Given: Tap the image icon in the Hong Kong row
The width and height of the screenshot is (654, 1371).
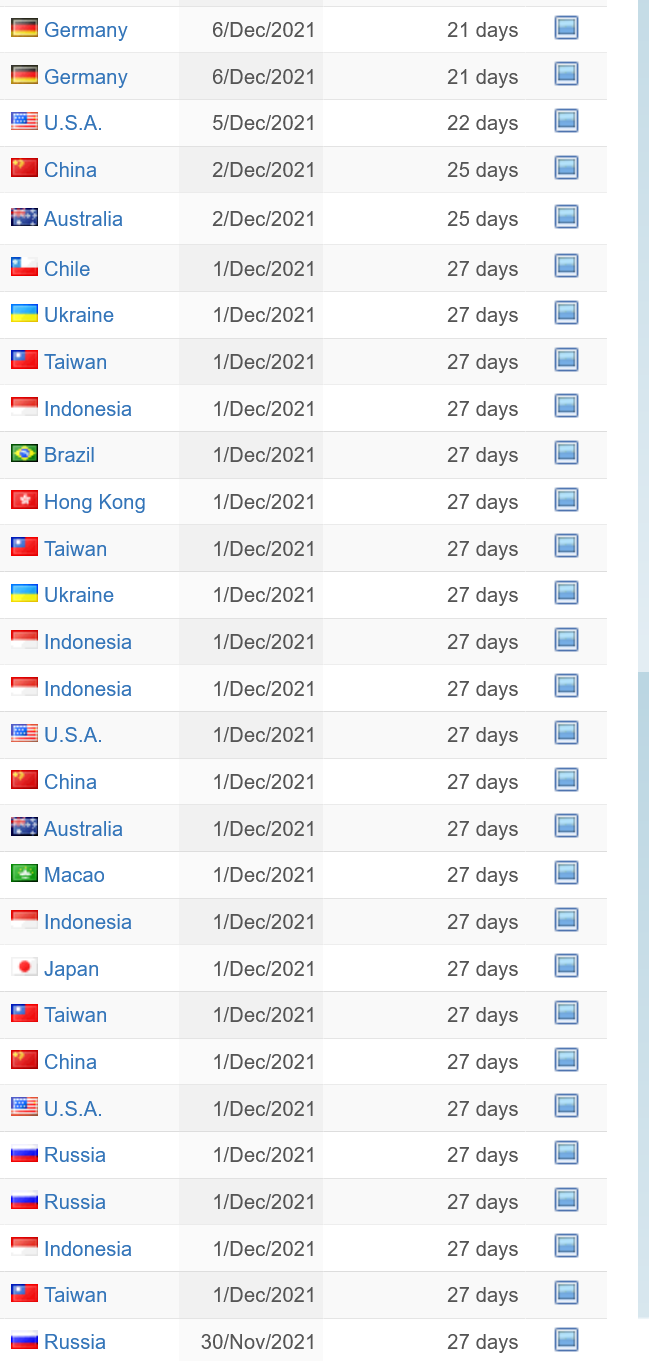Looking at the screenshot, I should click(567, 500).
